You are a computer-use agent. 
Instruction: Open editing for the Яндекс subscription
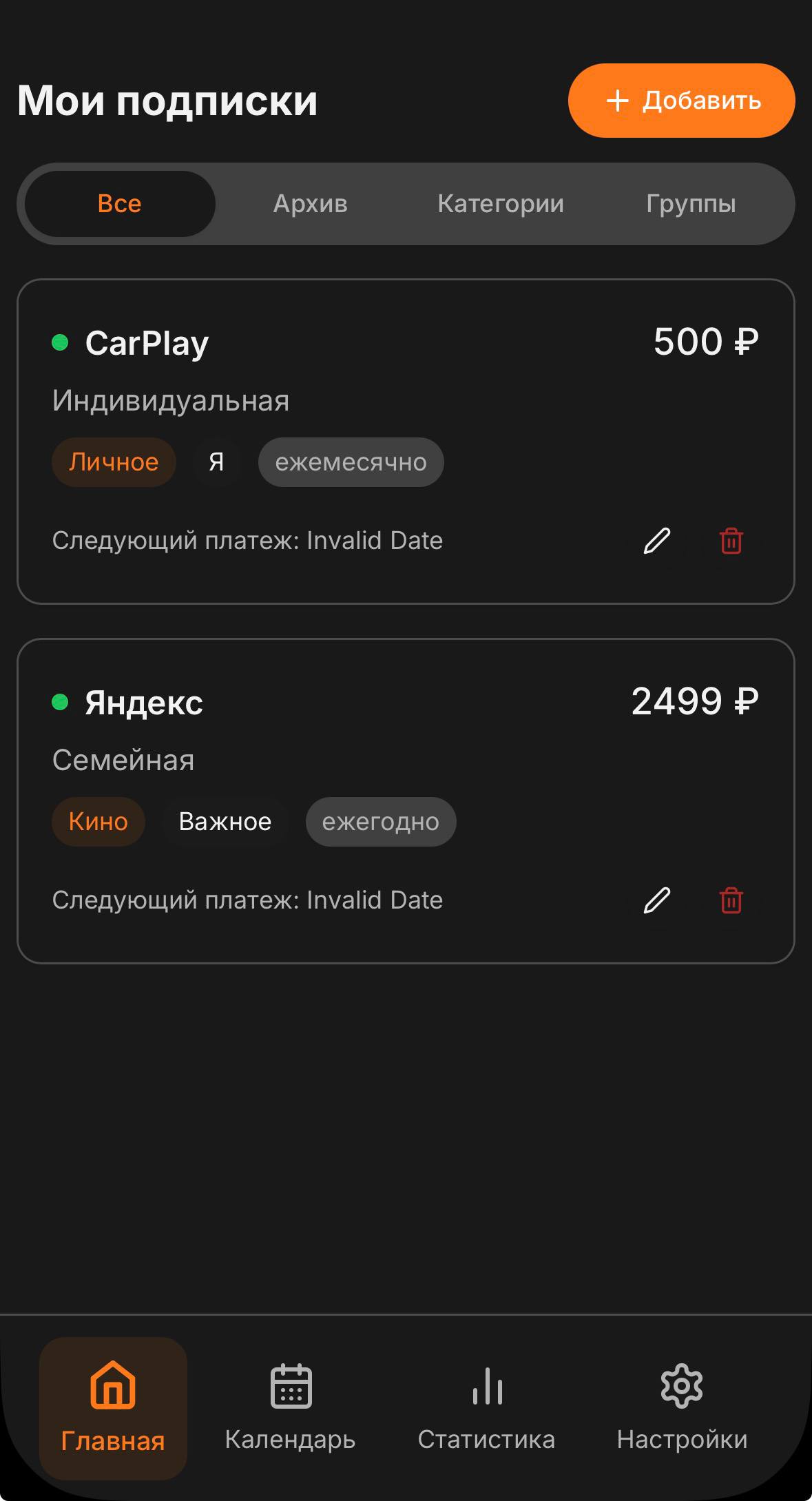[x=656, y=900]
